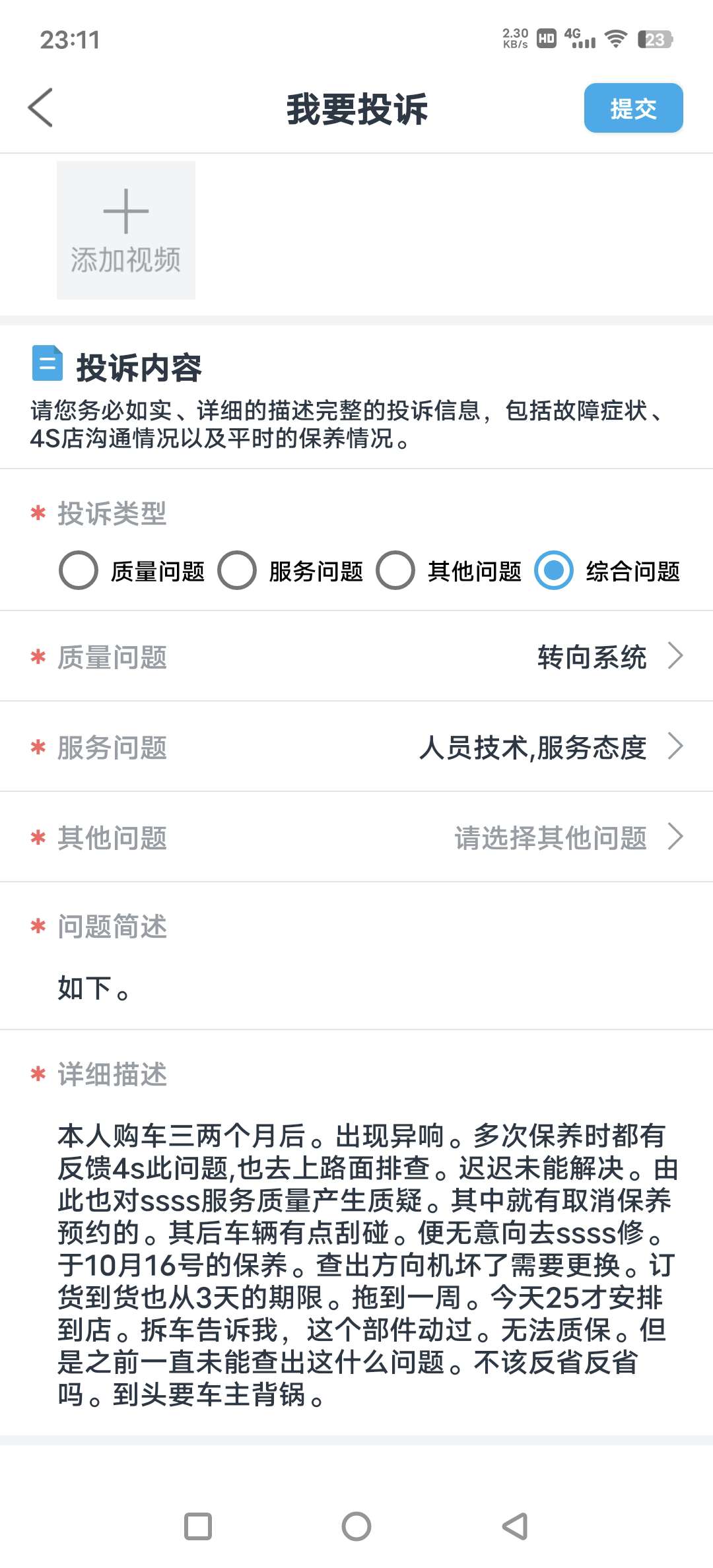
Task: Open 质量问题 row showing 转向系统
Action: pyautogui.click(x=356, y=657)
